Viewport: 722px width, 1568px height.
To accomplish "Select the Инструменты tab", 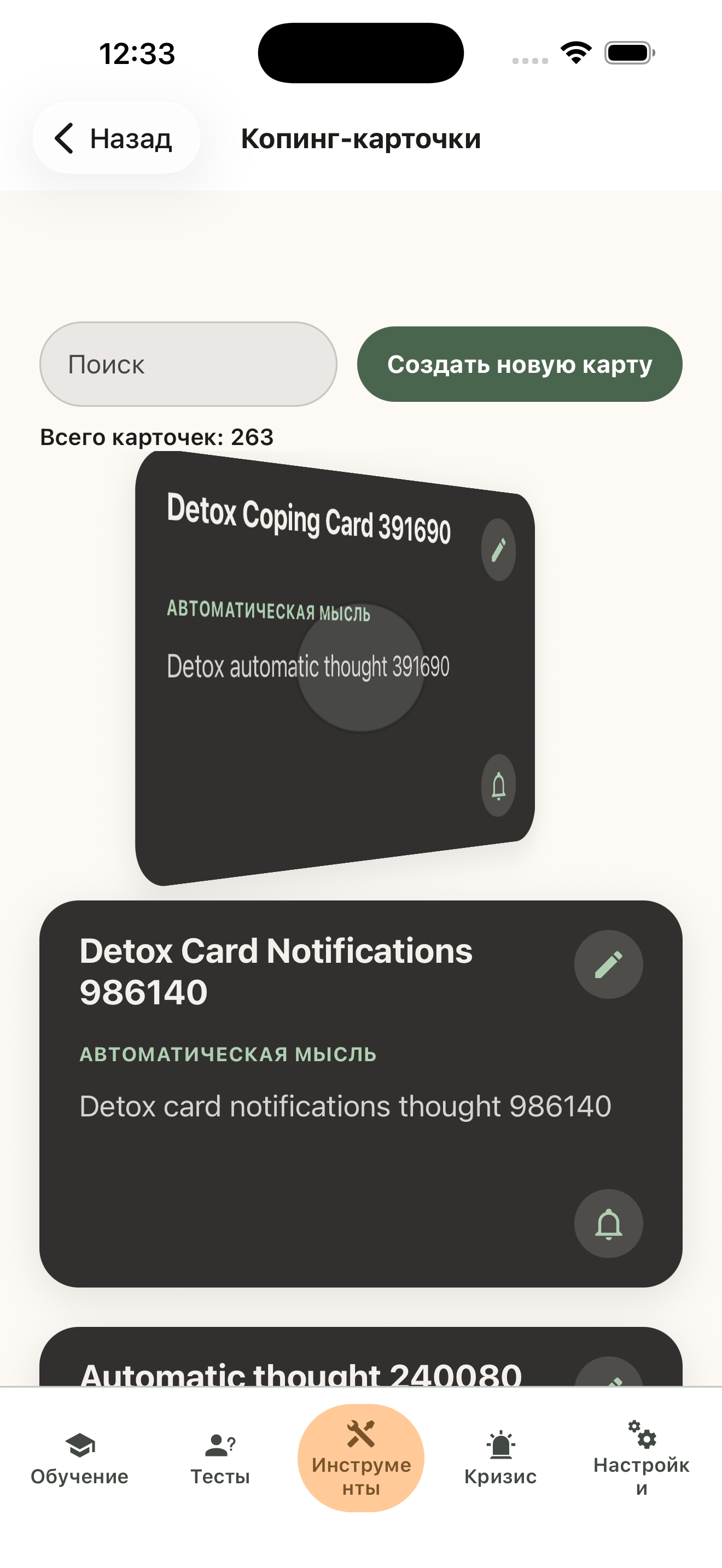I will click(x=361, y=1458).
